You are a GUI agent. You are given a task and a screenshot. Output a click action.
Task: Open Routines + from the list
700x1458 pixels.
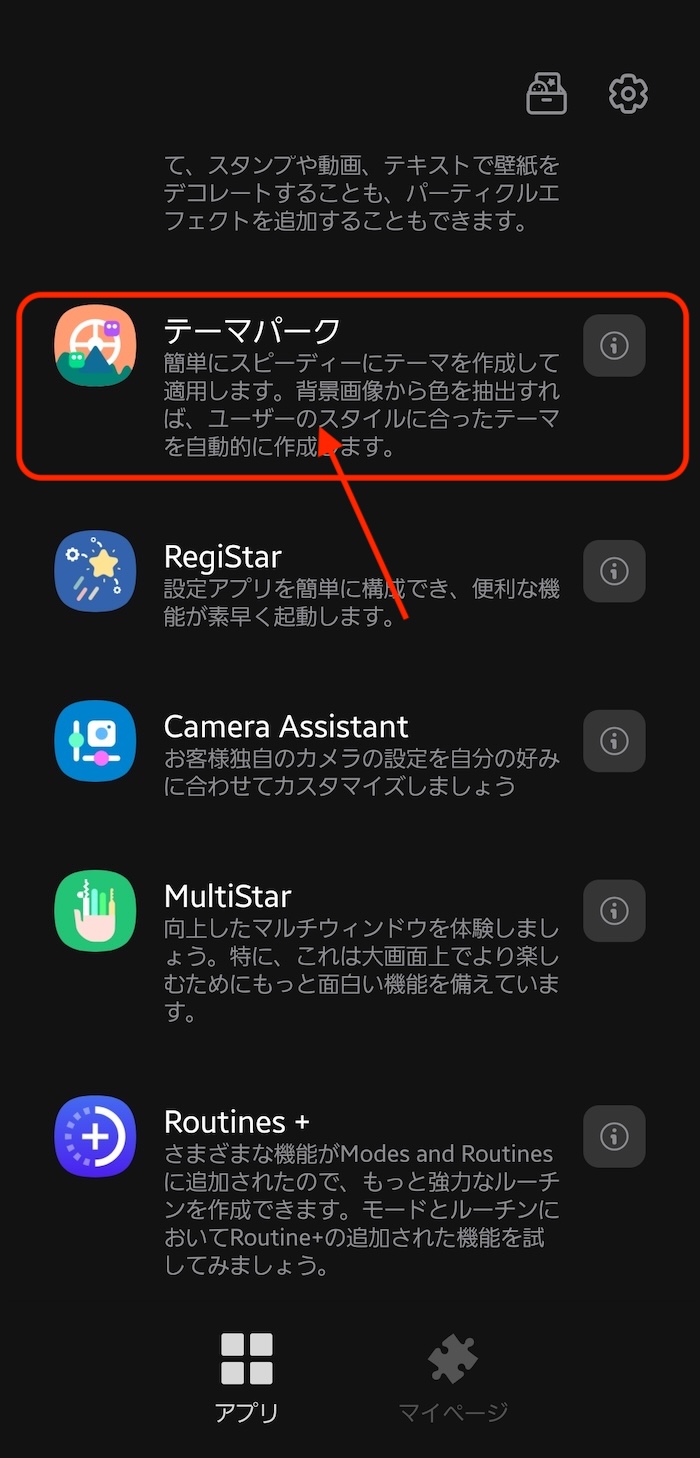pos(237,1122)
